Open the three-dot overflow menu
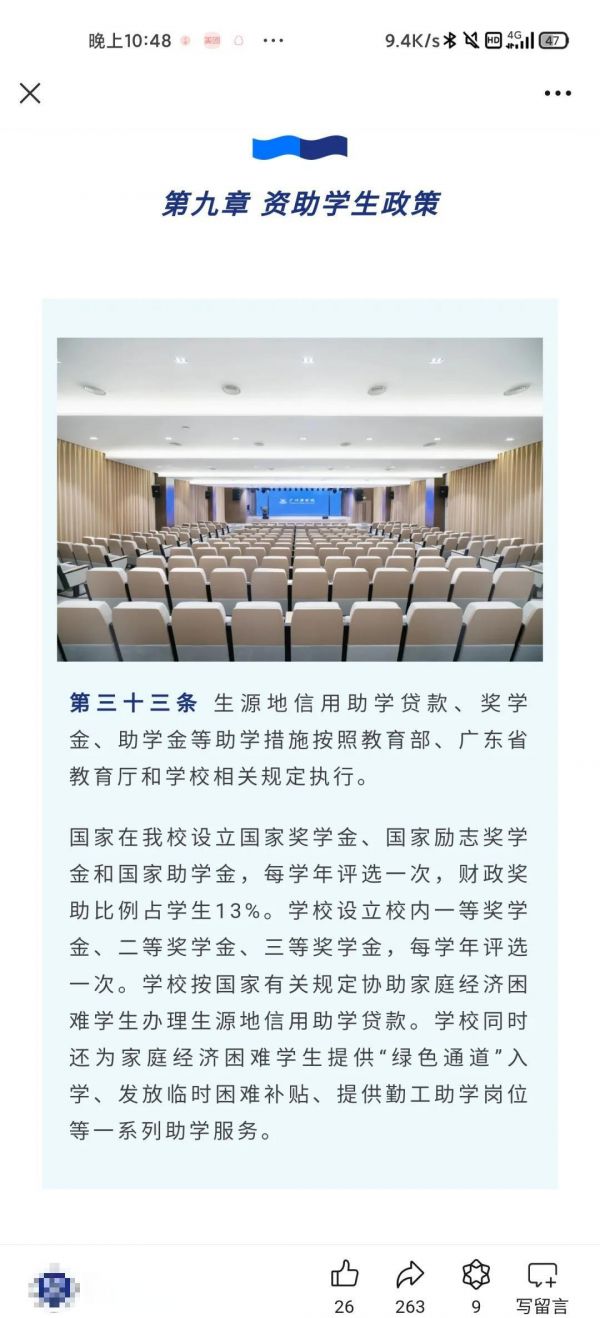 pos(557,93)
